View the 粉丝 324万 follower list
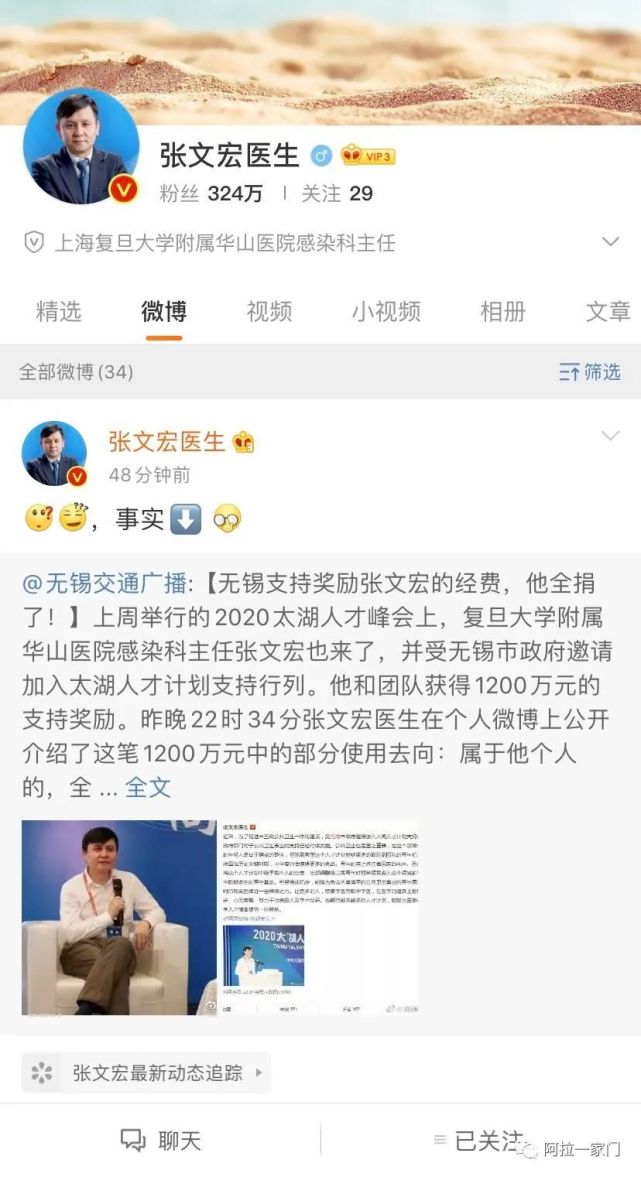 [211, 194]
